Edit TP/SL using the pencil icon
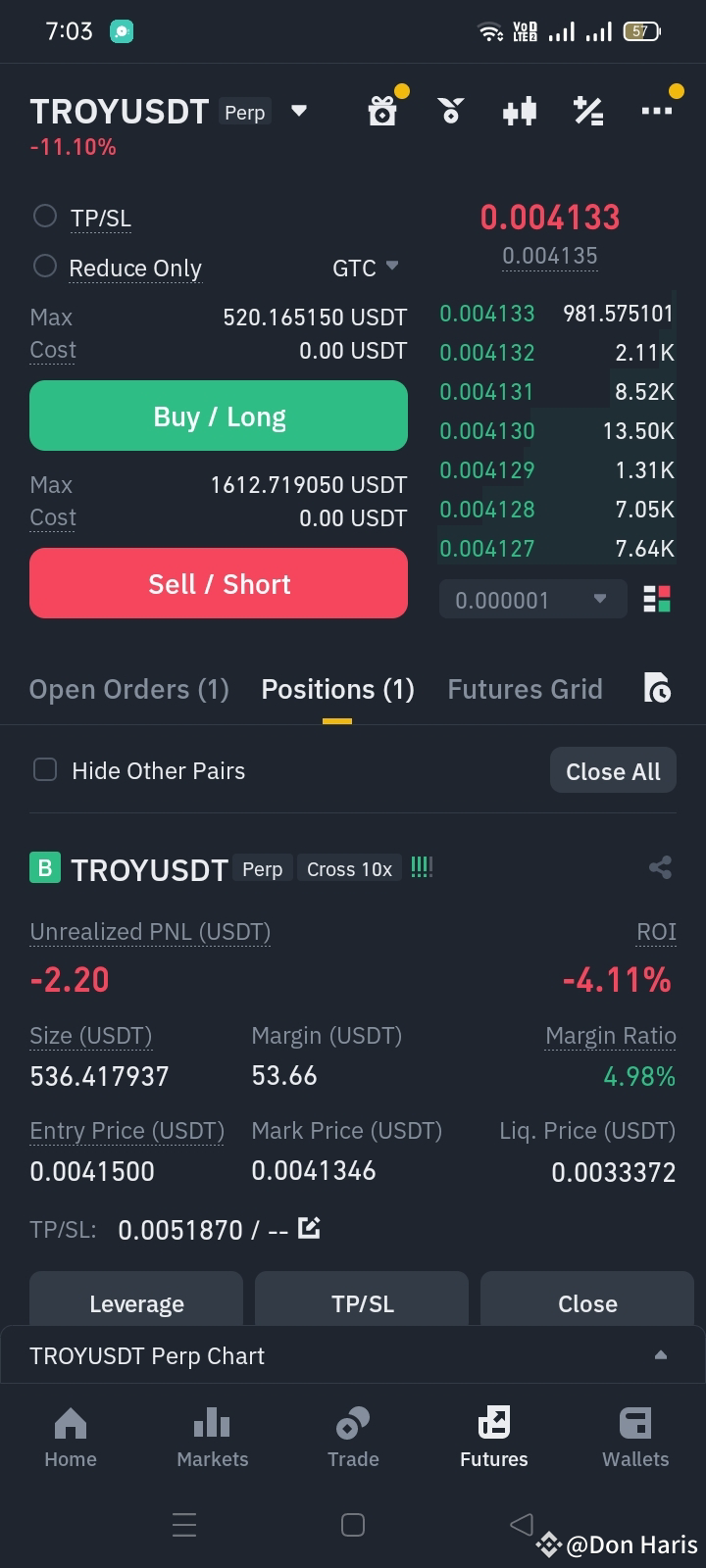The height and width of the screenshot is (1568, 706). pos(308,1227)
